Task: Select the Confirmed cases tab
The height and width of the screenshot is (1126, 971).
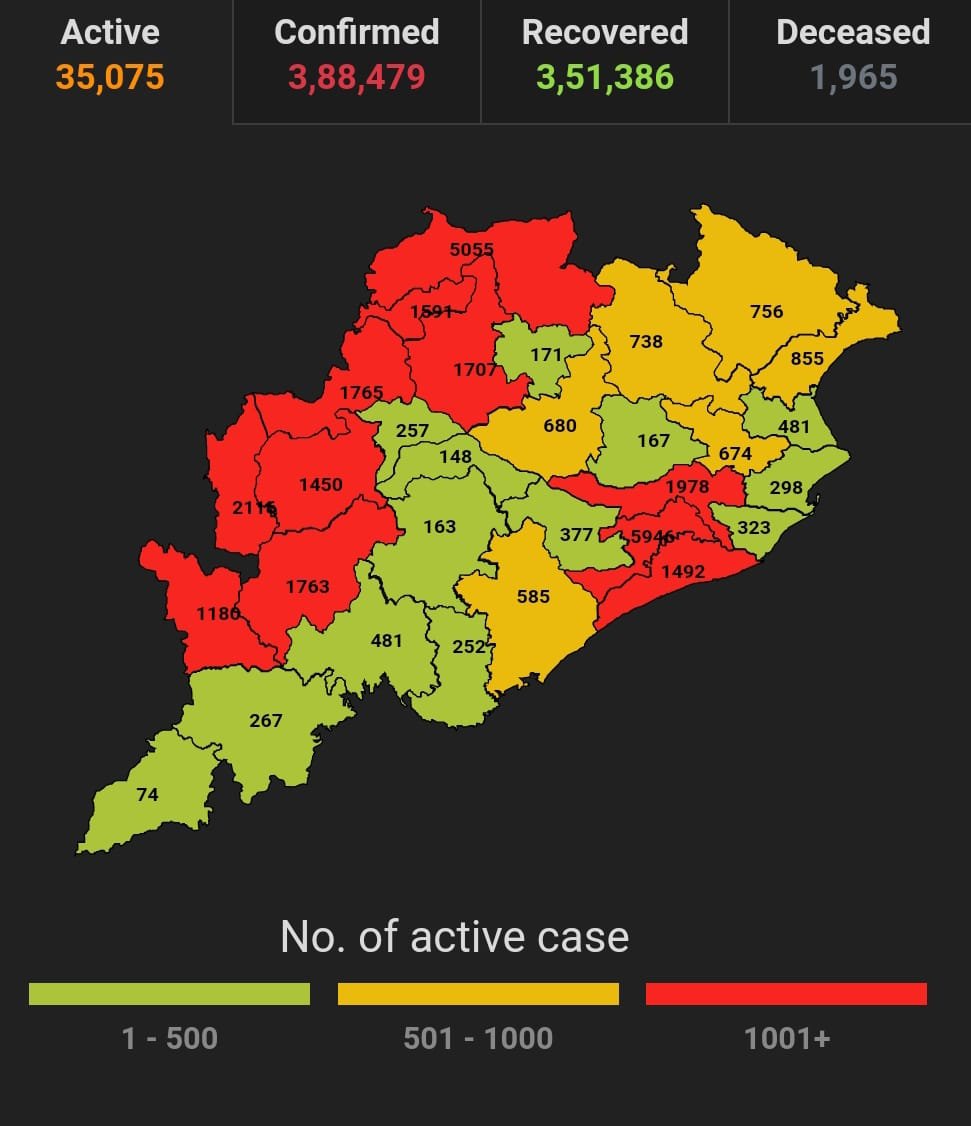Action: (x=357, y=55)
